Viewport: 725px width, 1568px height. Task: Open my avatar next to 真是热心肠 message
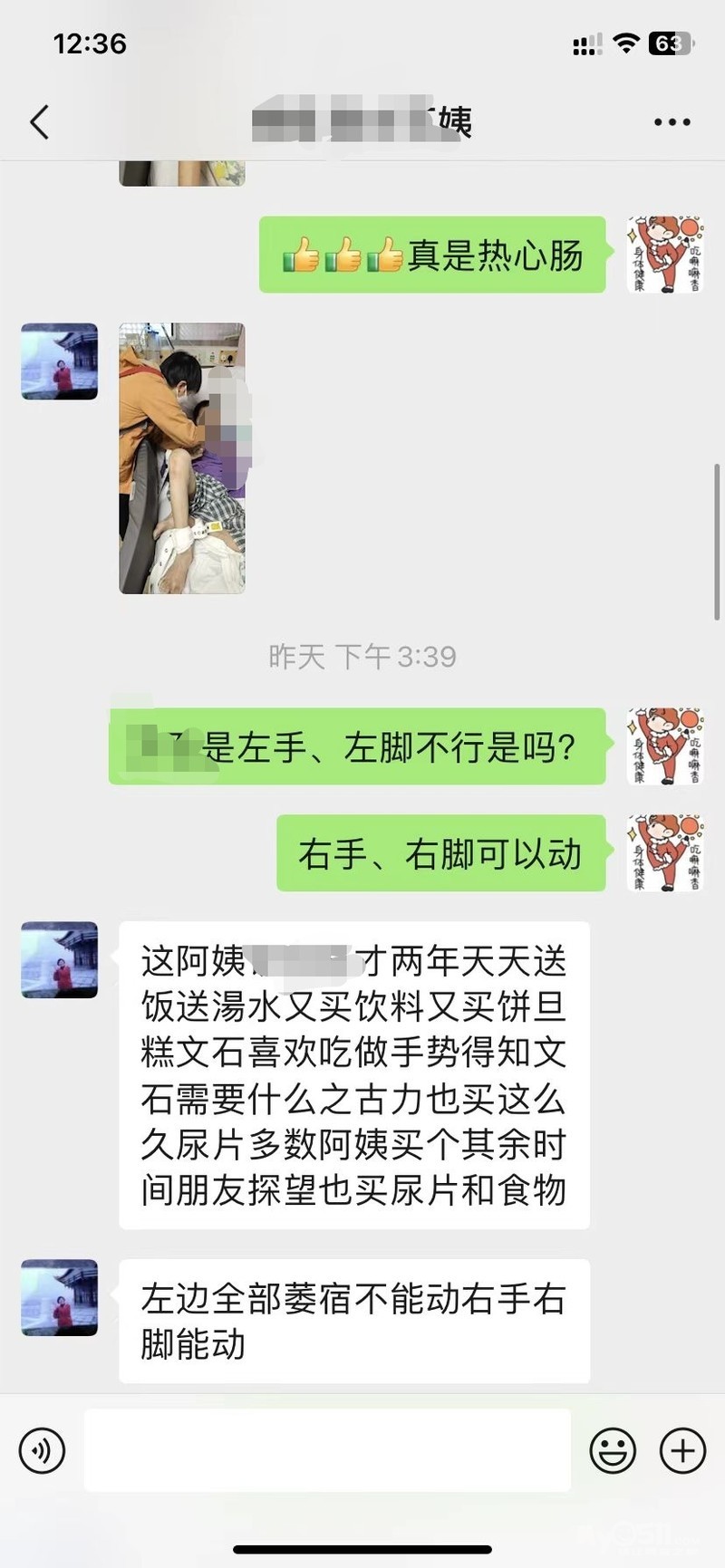click(664, 255)
